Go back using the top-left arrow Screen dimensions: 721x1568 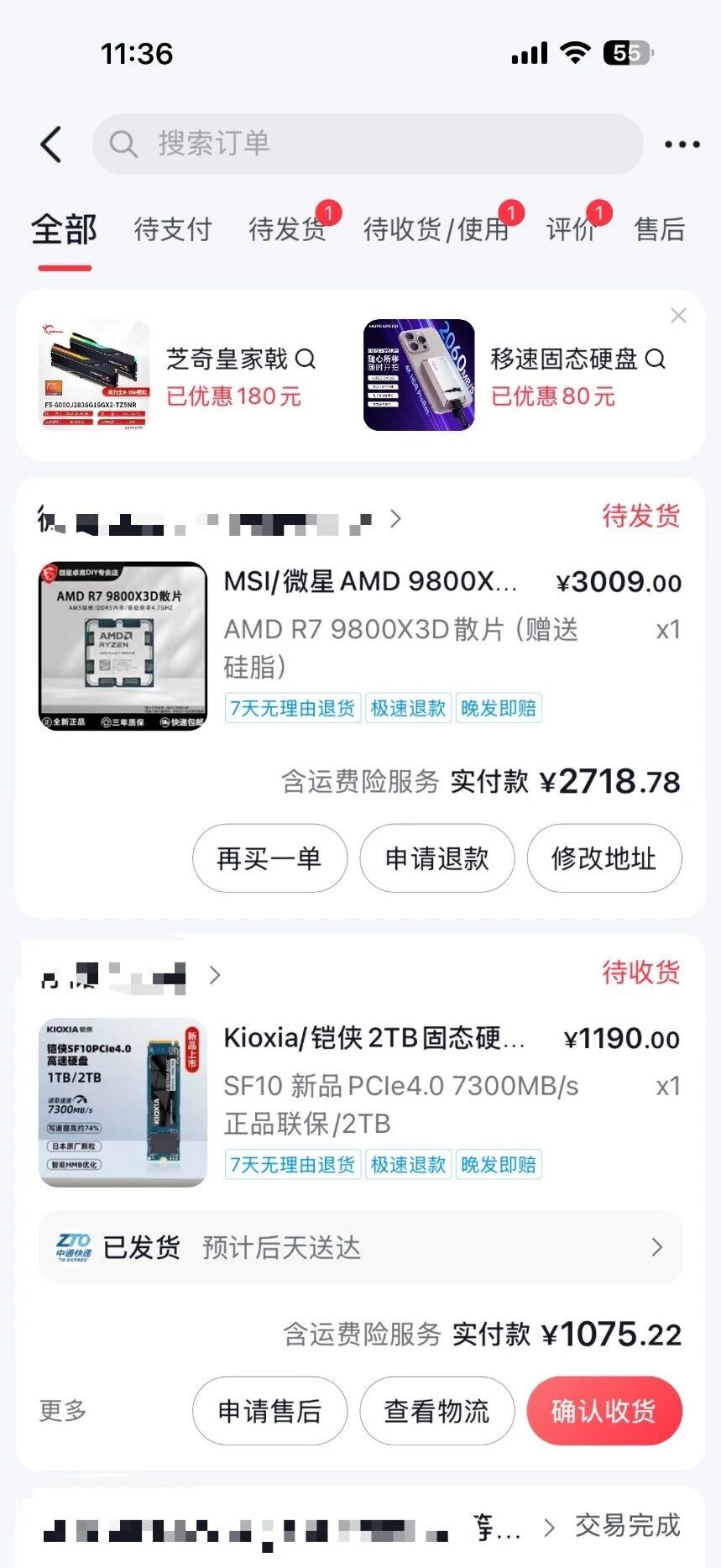coord(51,144)
